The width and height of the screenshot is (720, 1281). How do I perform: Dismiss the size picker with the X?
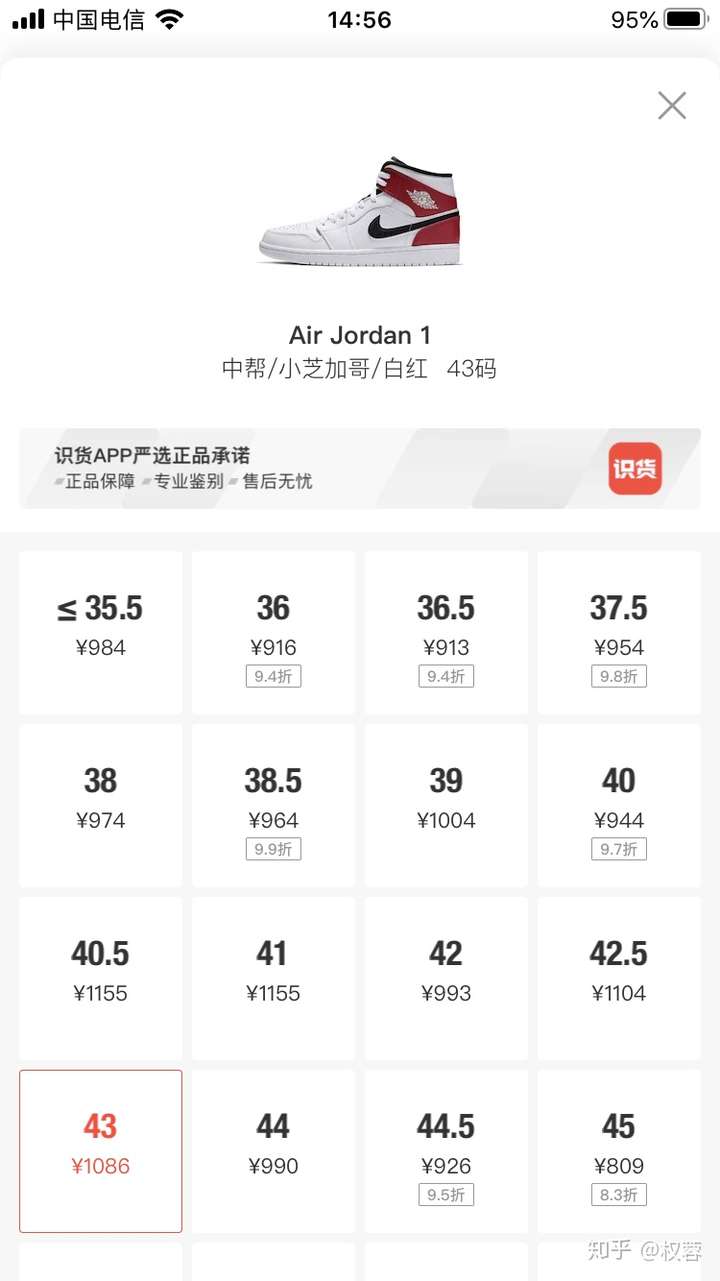point(671,105)
